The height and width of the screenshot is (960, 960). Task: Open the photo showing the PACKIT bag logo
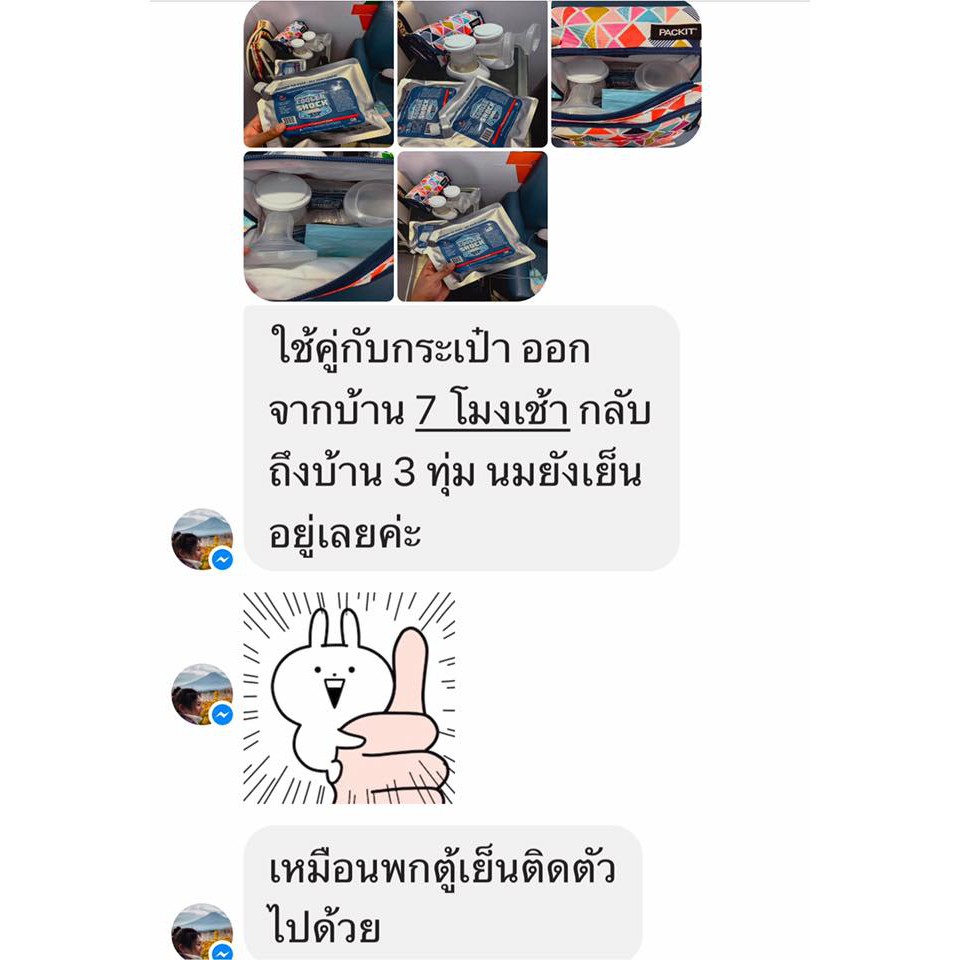[626, 74]
